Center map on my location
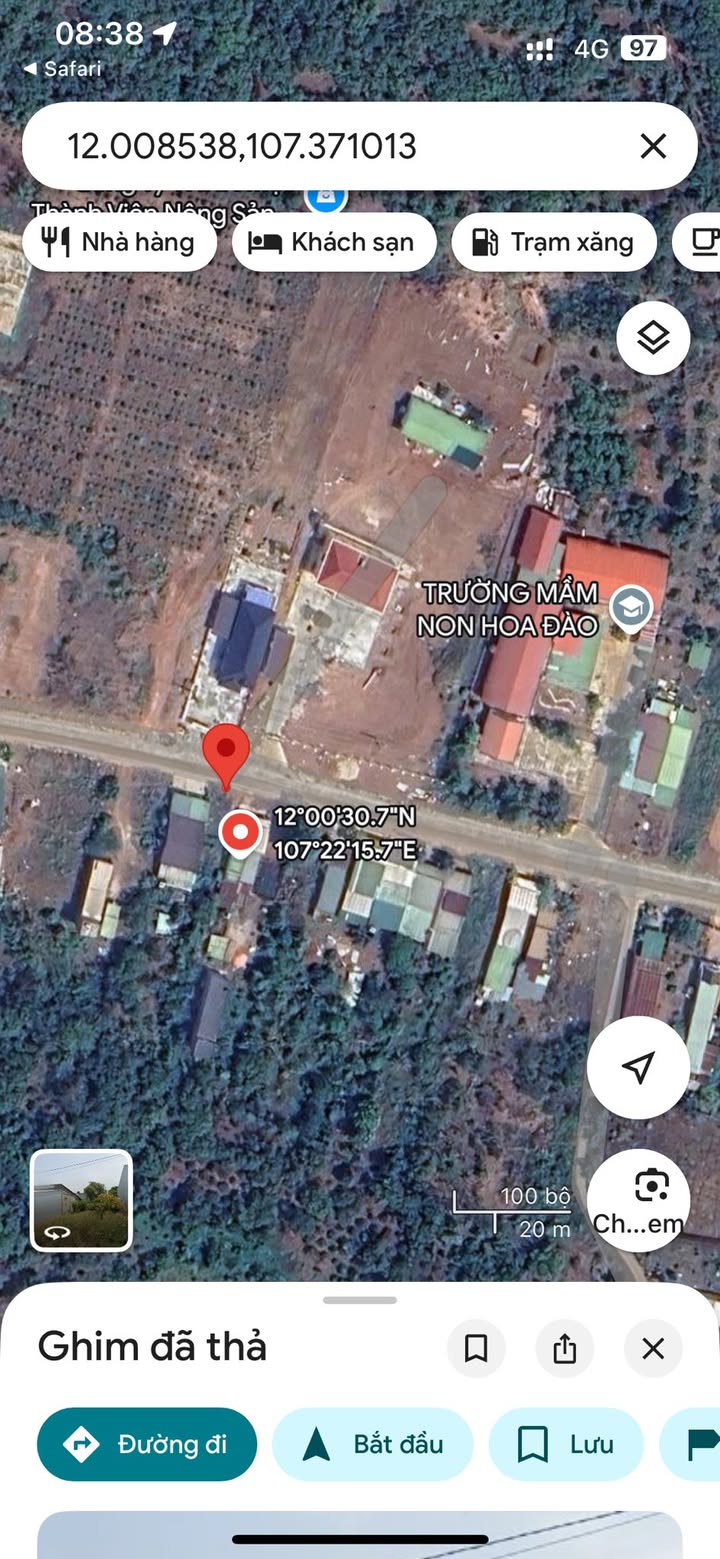 point(638,1068)
